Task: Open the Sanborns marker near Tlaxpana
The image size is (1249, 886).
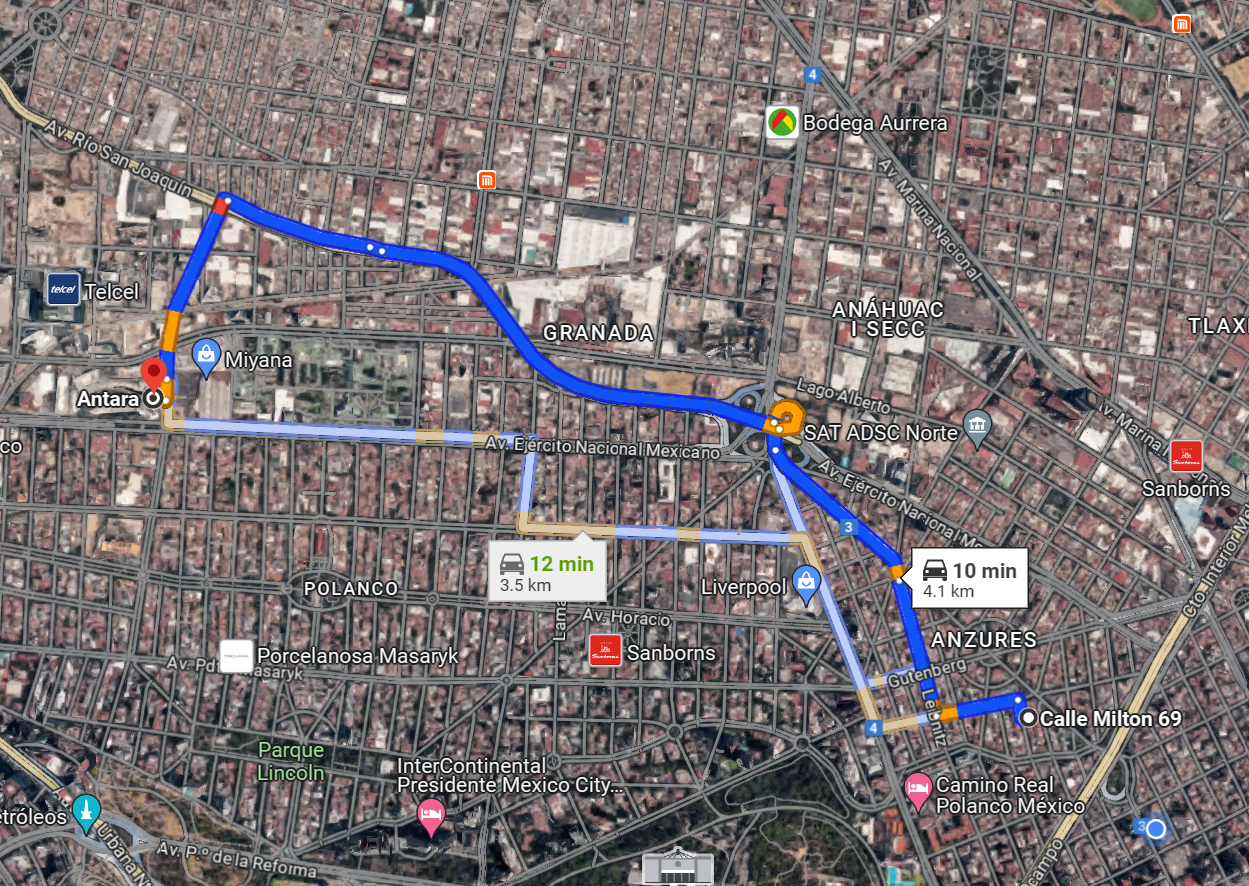Action: 1186,456
